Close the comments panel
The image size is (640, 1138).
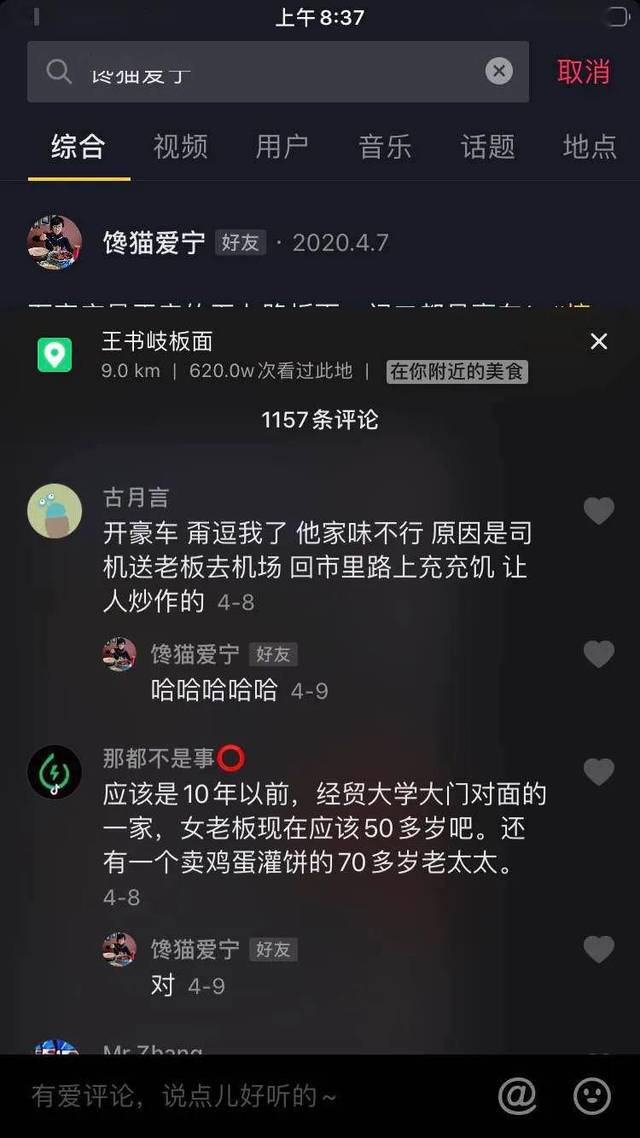599,342
